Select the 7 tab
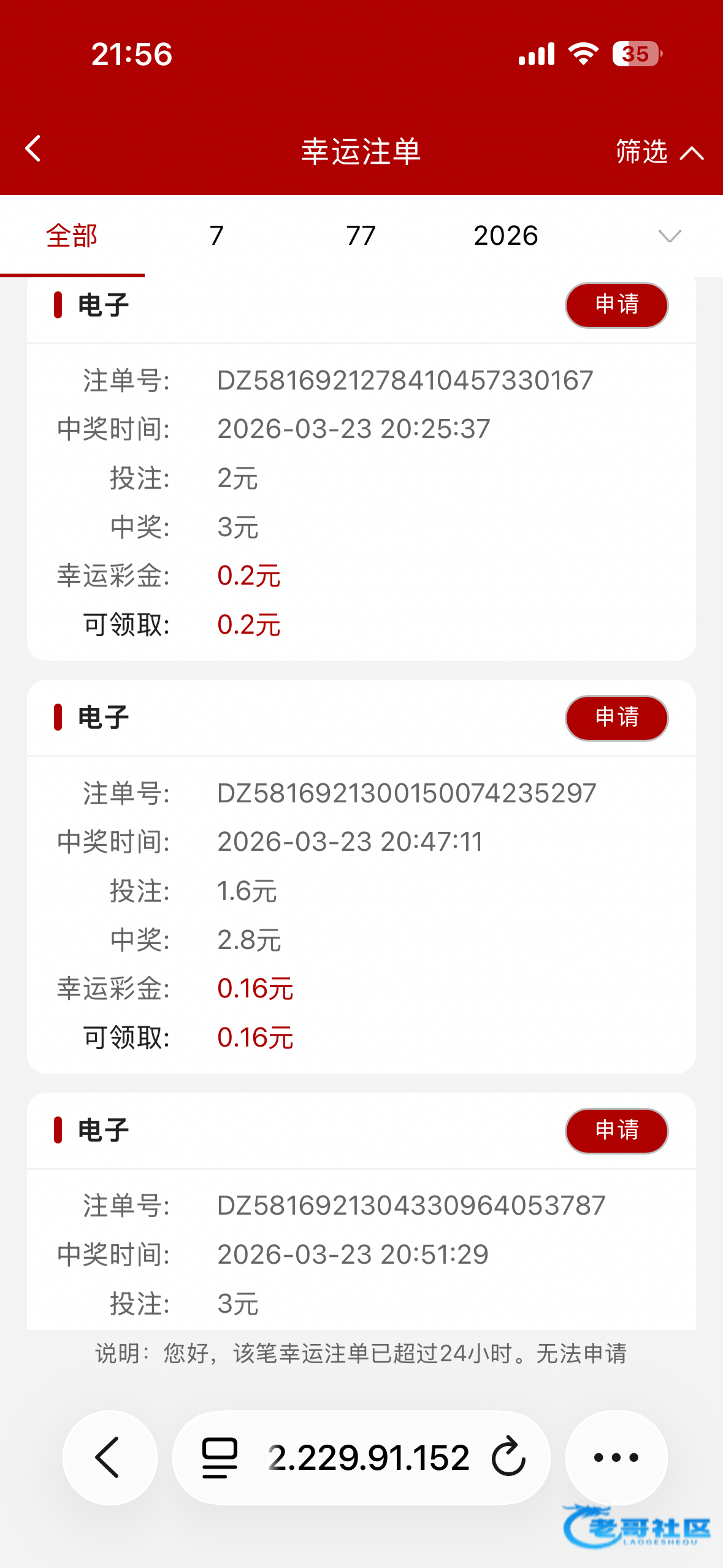Viewport: 723px width, 1568px height. click(216, 236)
